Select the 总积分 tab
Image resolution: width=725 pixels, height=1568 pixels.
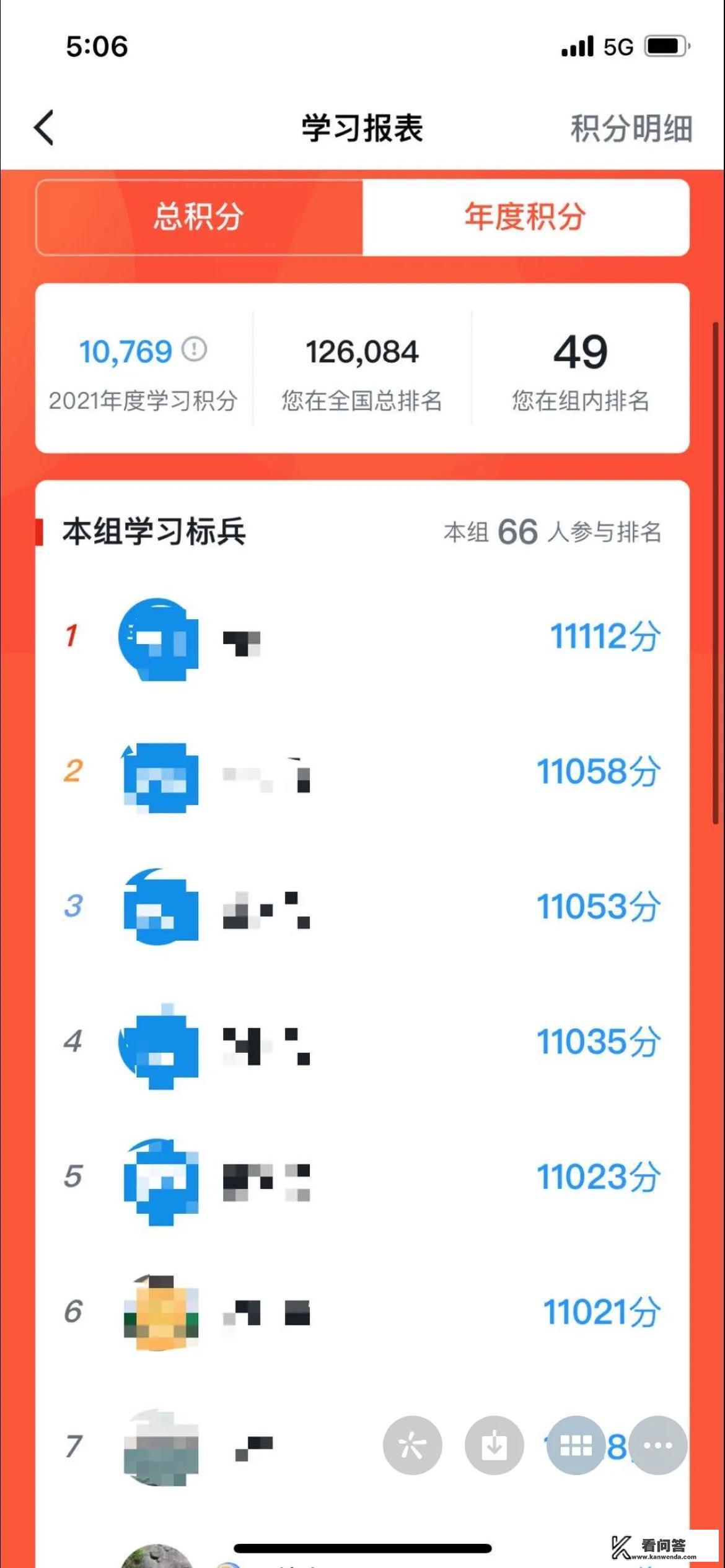(200, 217)
